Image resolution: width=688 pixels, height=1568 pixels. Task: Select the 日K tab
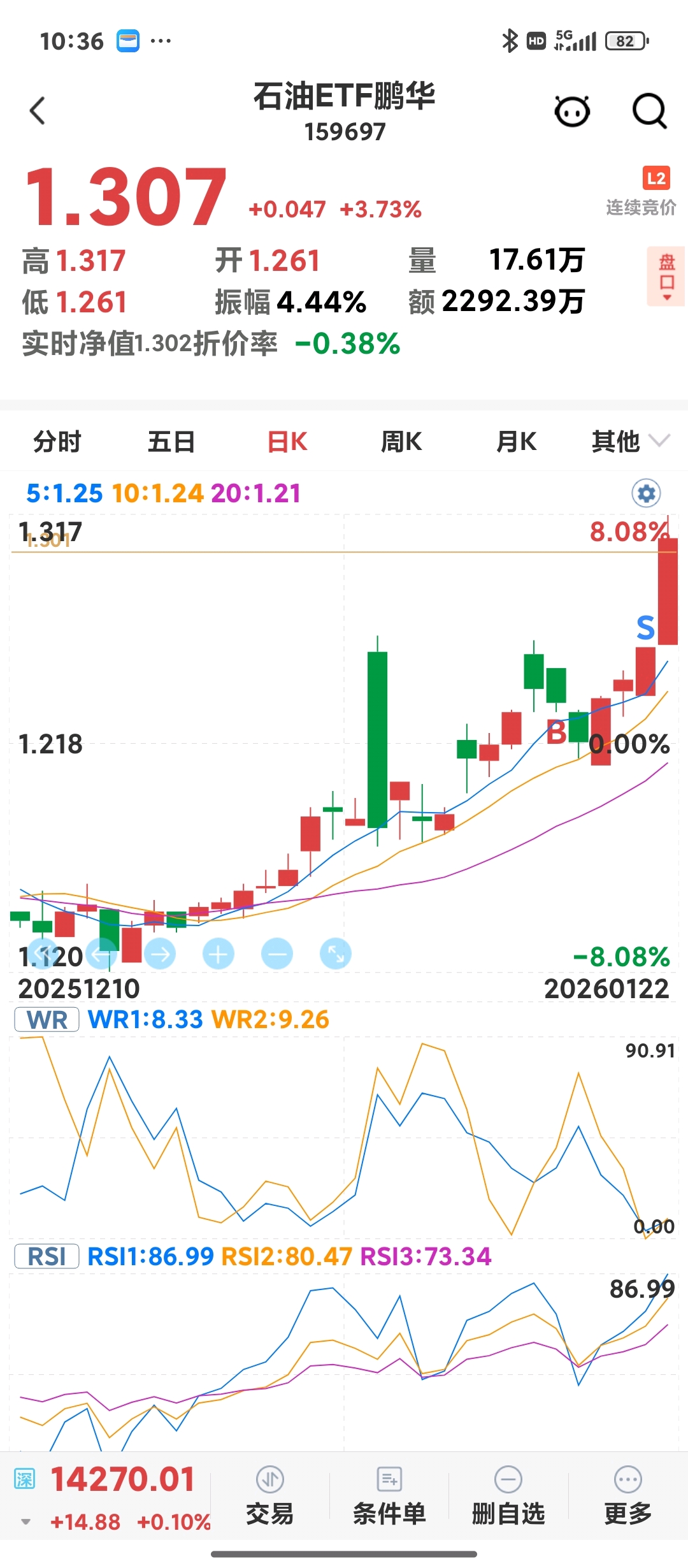(287, 441)
